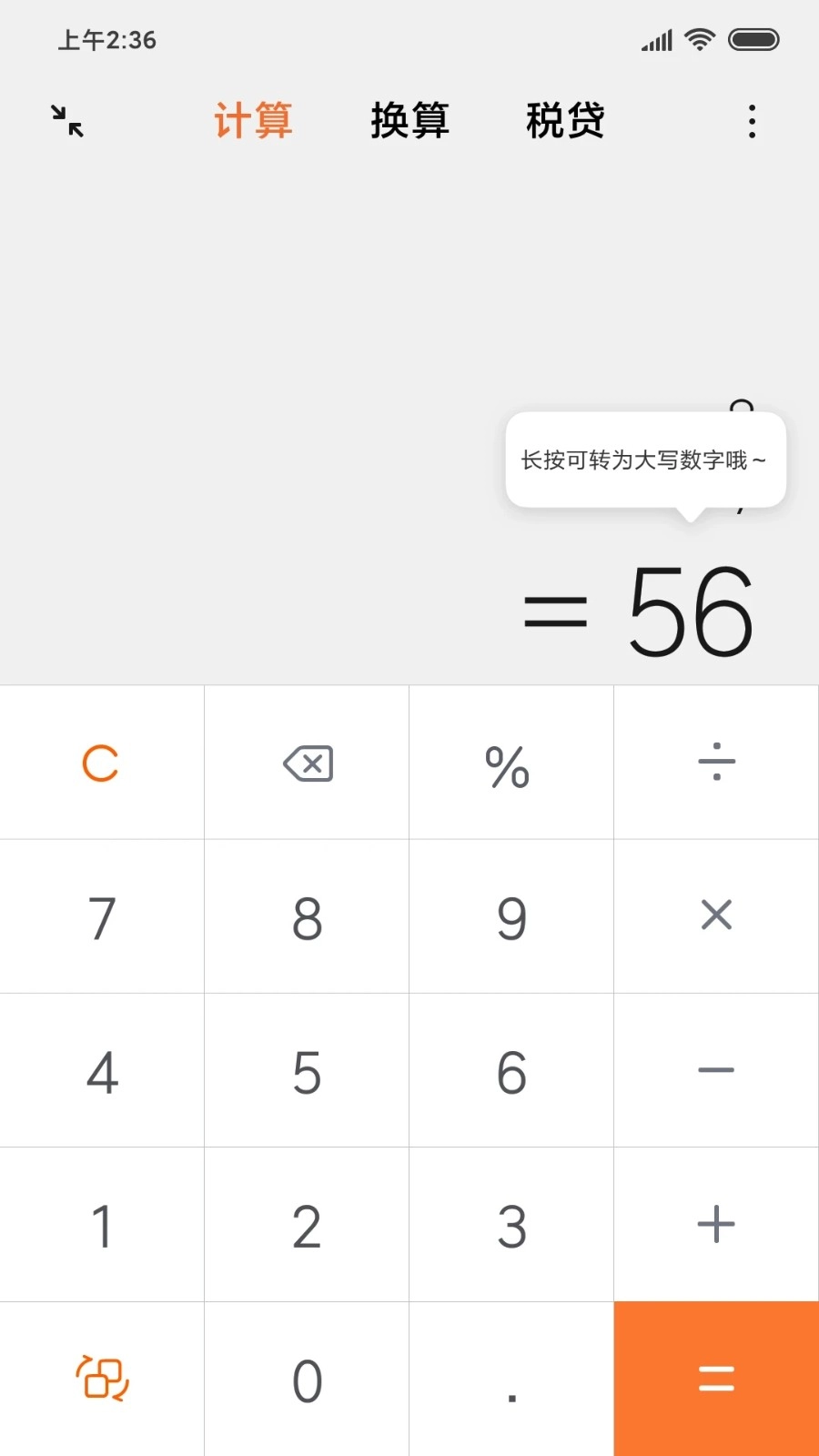Tap the minus key
The image size is (819, 1456).
coord(716,1070)
